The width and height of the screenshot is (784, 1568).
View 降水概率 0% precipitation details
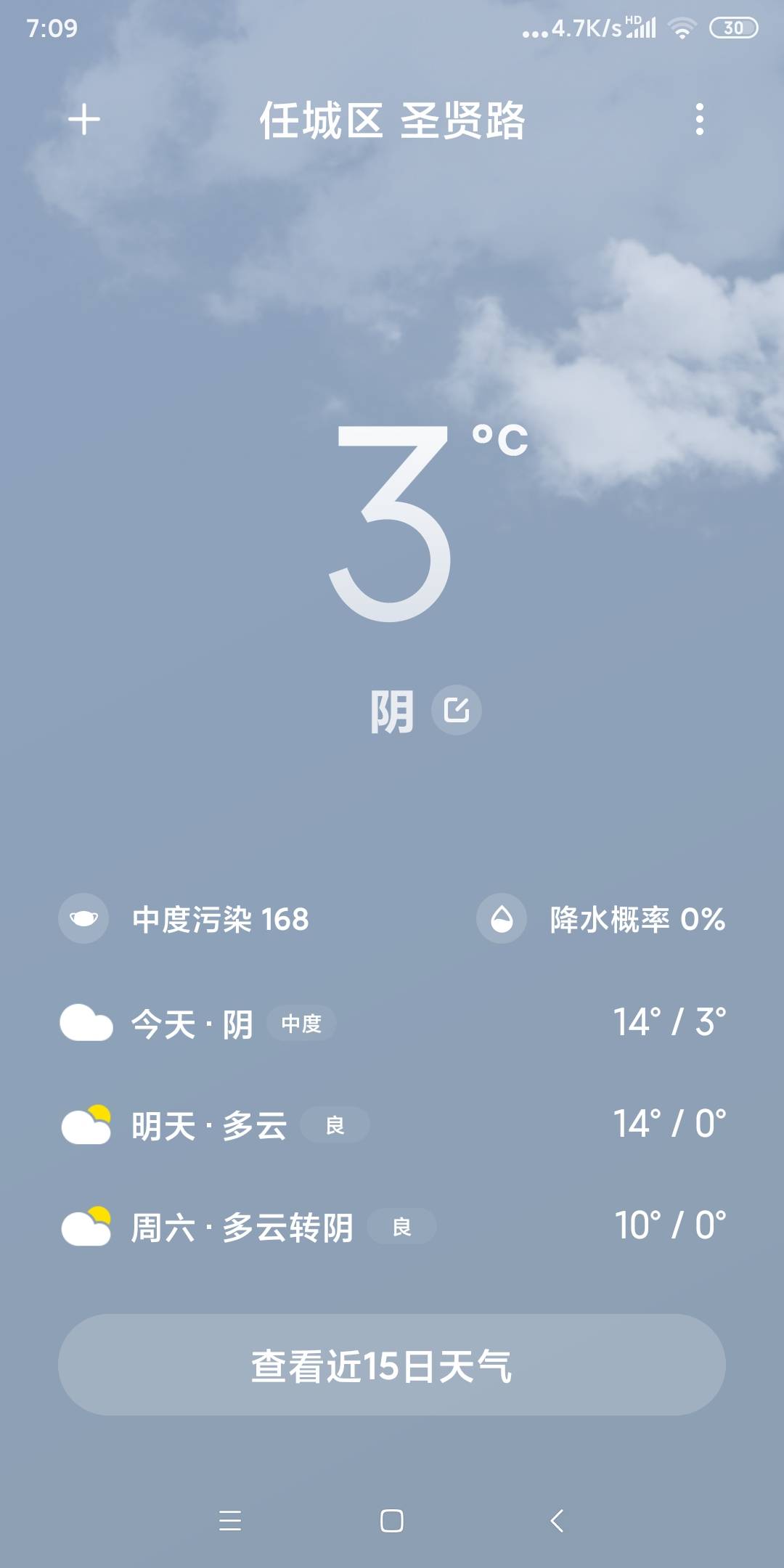tap(601, 919)
